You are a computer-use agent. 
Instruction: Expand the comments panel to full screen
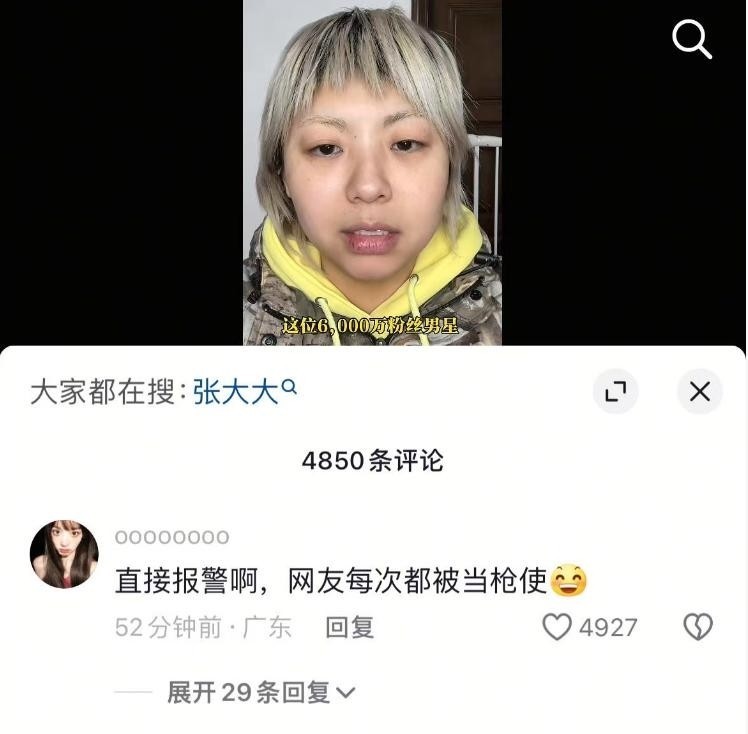click(x=615, y=391)
